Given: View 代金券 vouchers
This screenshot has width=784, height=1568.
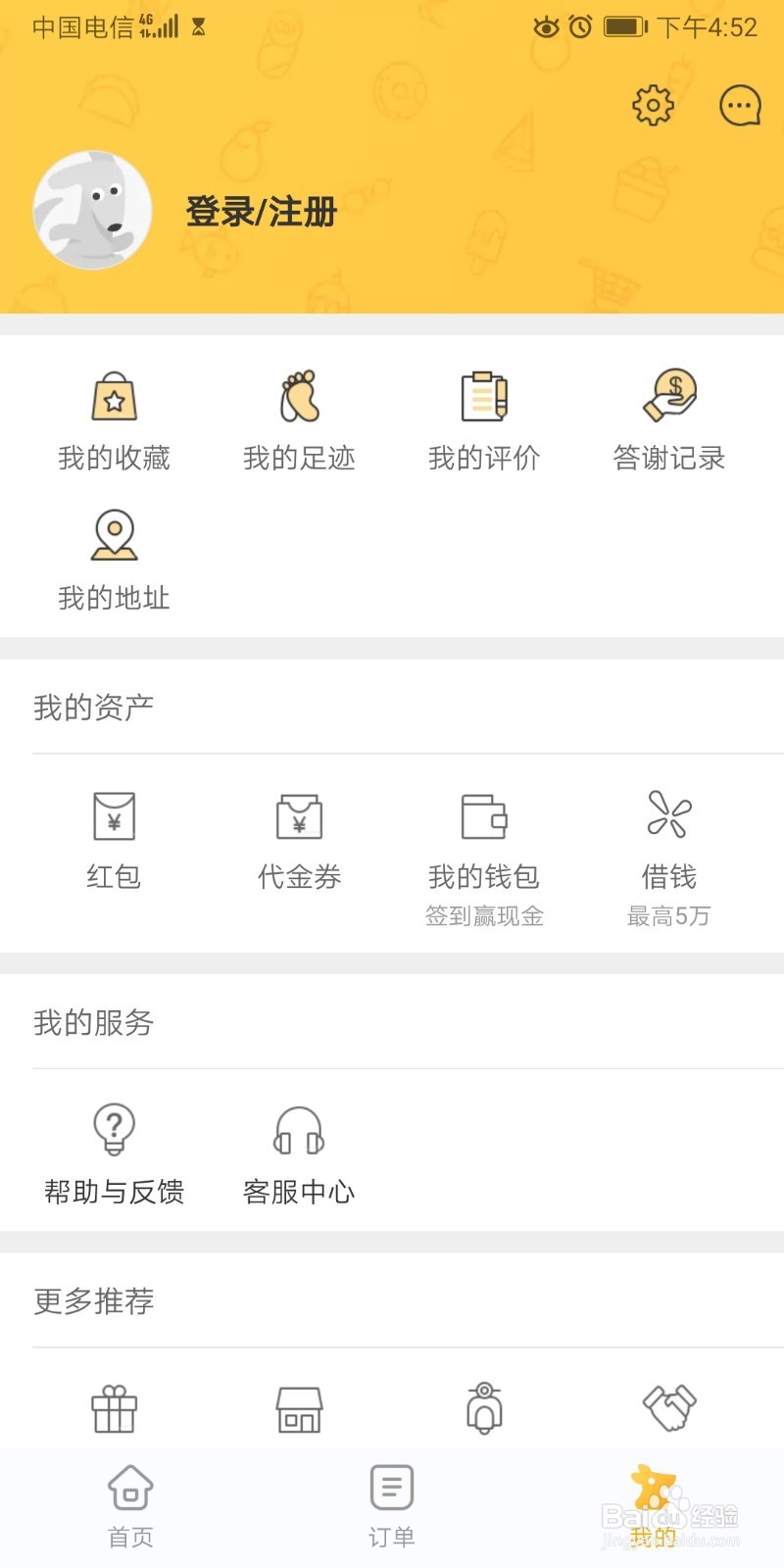Looking at the screenshot, I should [299, 841].
